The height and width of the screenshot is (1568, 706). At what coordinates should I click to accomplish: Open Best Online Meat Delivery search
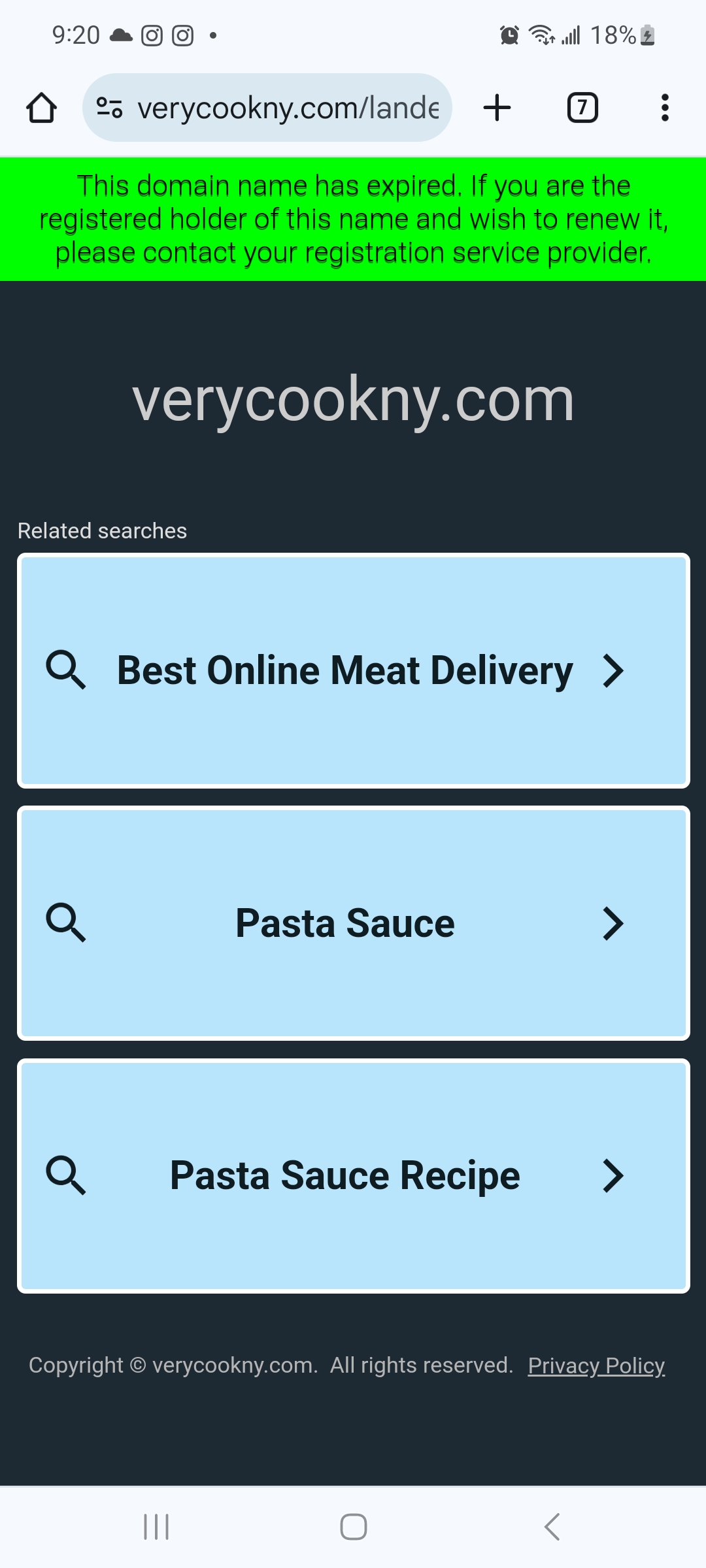click(x=353, y=670)
